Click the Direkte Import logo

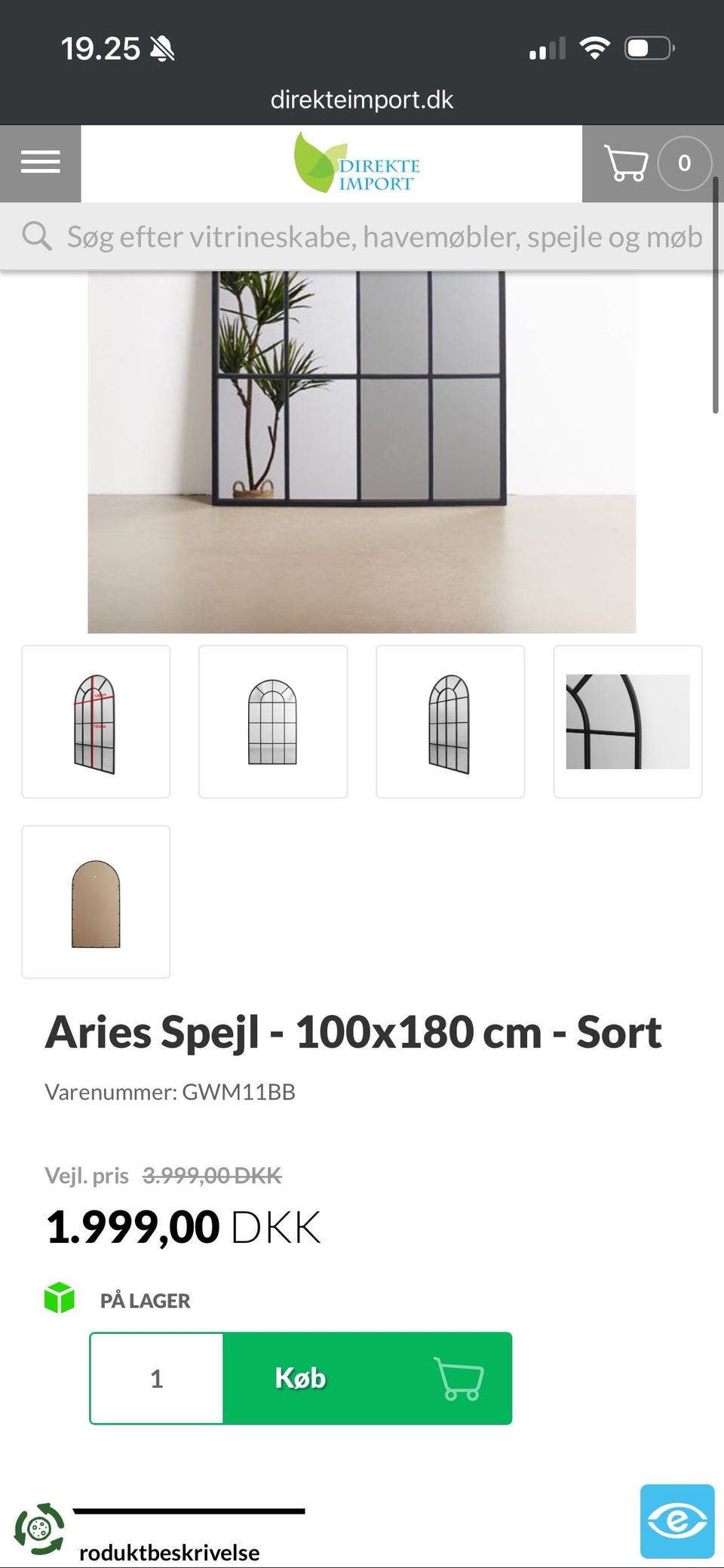coord(358,163)
